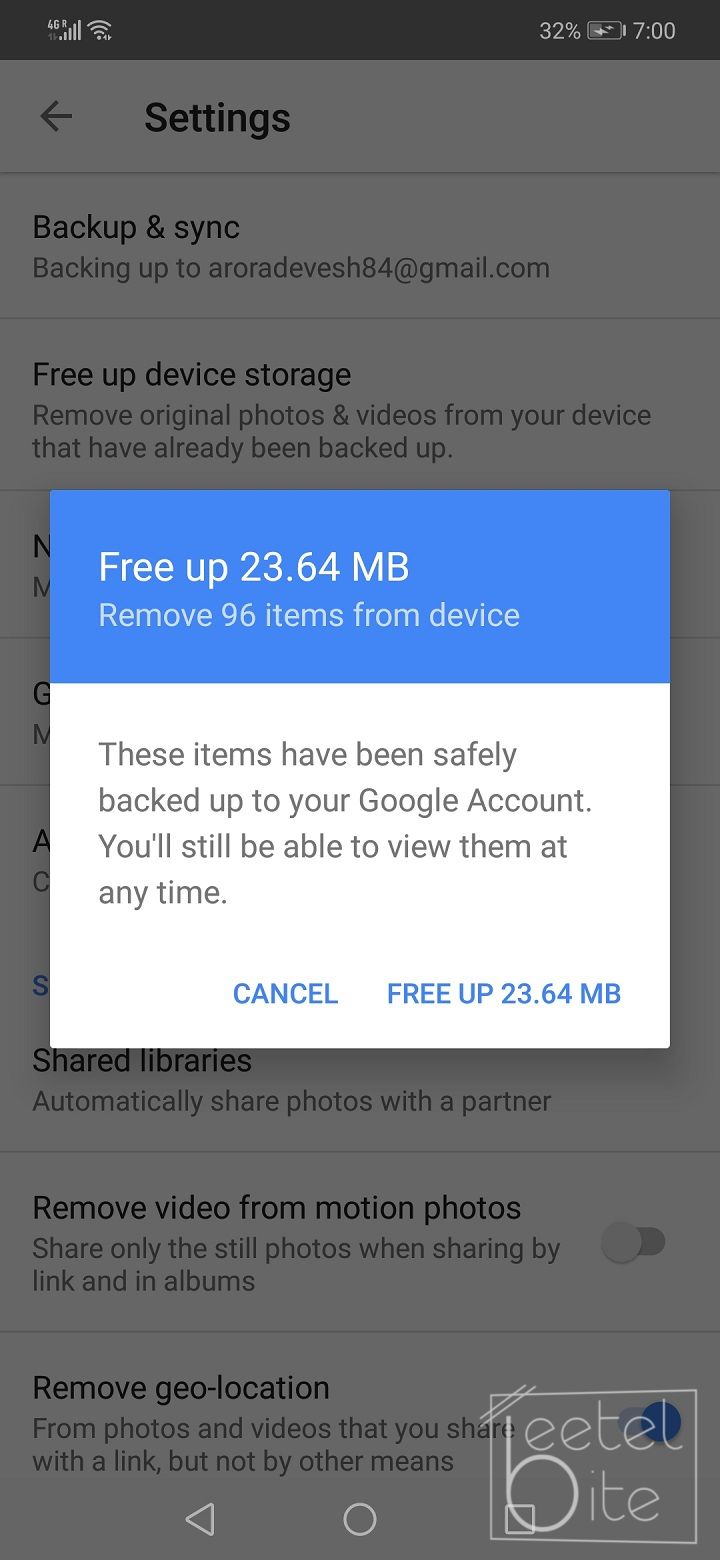Go to the home screen
720x1560 pixels.
[360, 1520]
